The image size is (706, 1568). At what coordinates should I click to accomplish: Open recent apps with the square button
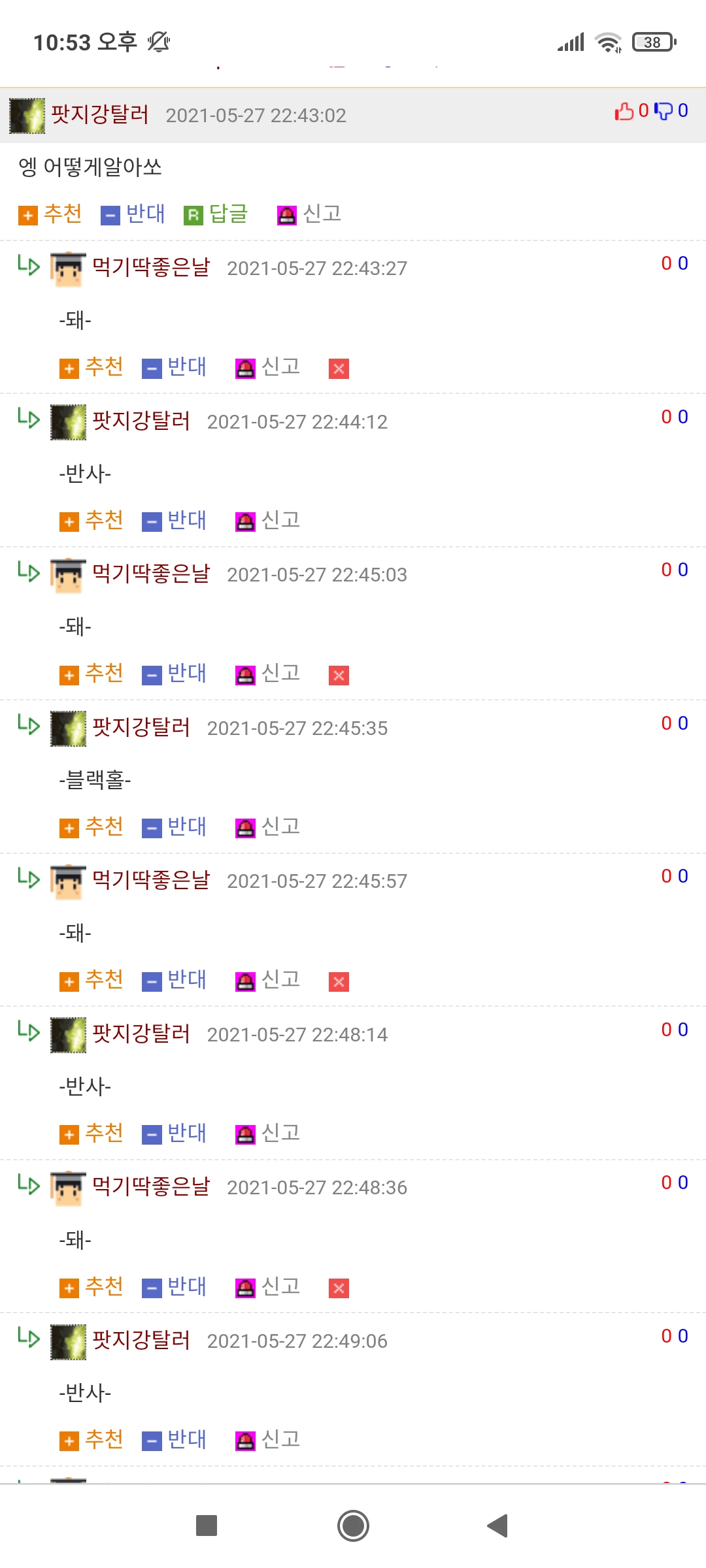click(x=207, y=1526)
